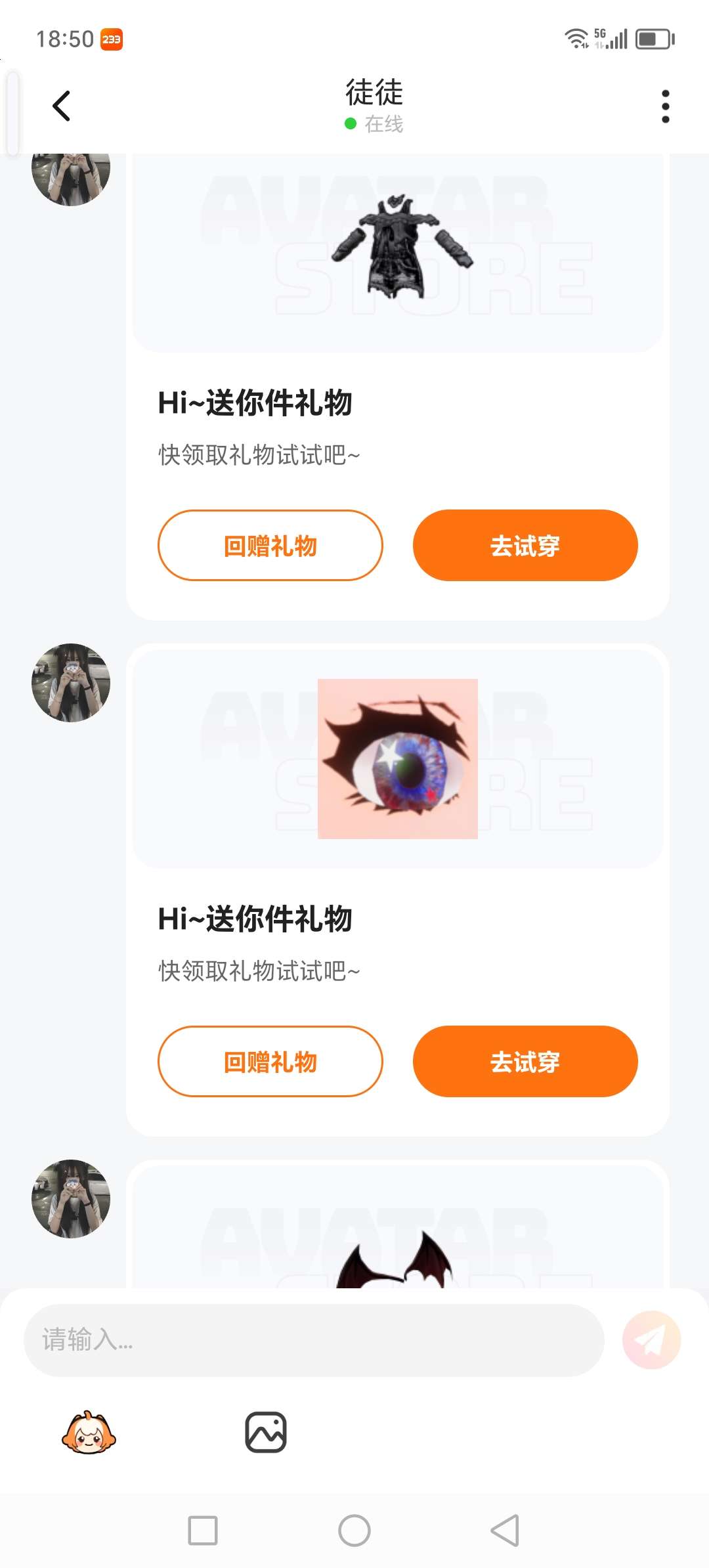Send the message with the paper plane
The image size is (709, 1568).
pos(651,1339)
